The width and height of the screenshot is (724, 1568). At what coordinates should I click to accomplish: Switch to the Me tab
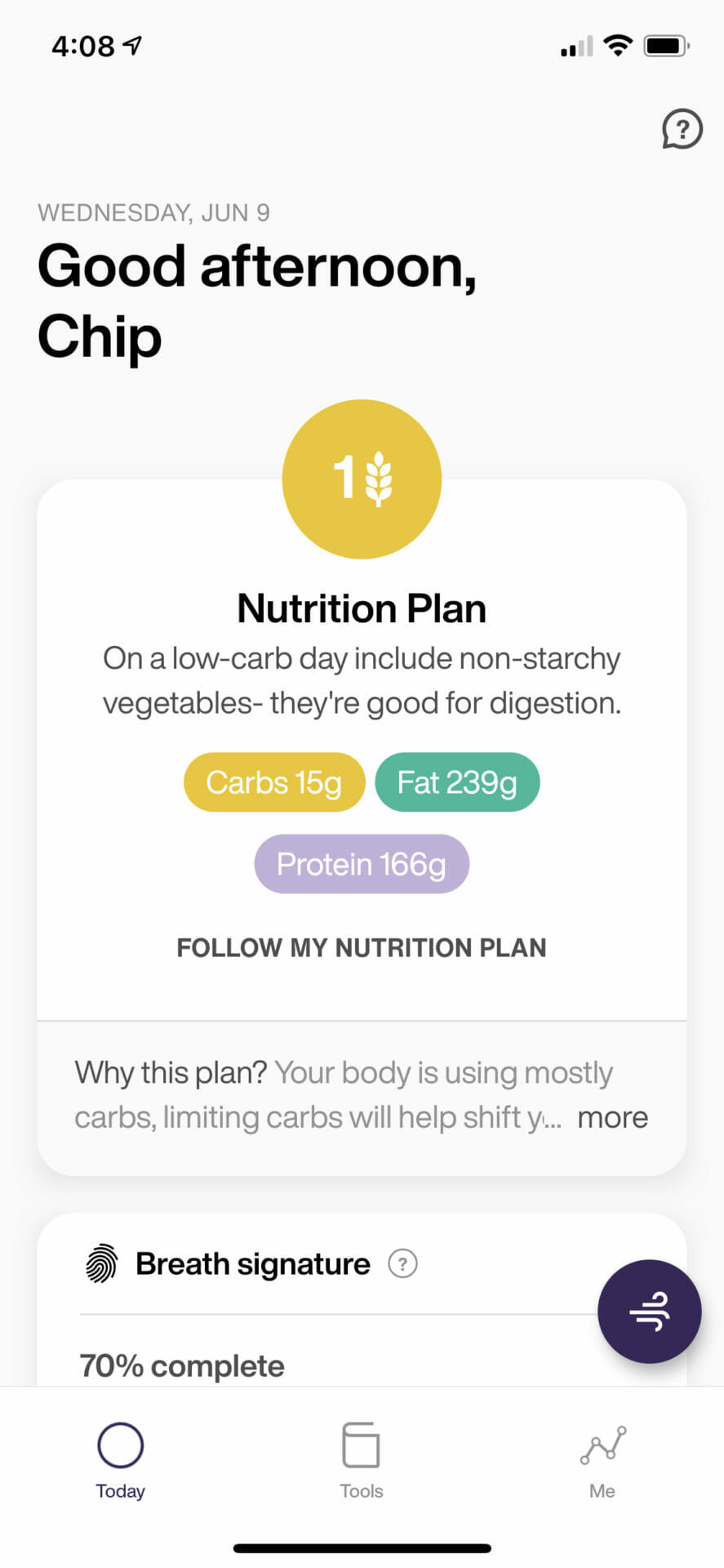601,1462
